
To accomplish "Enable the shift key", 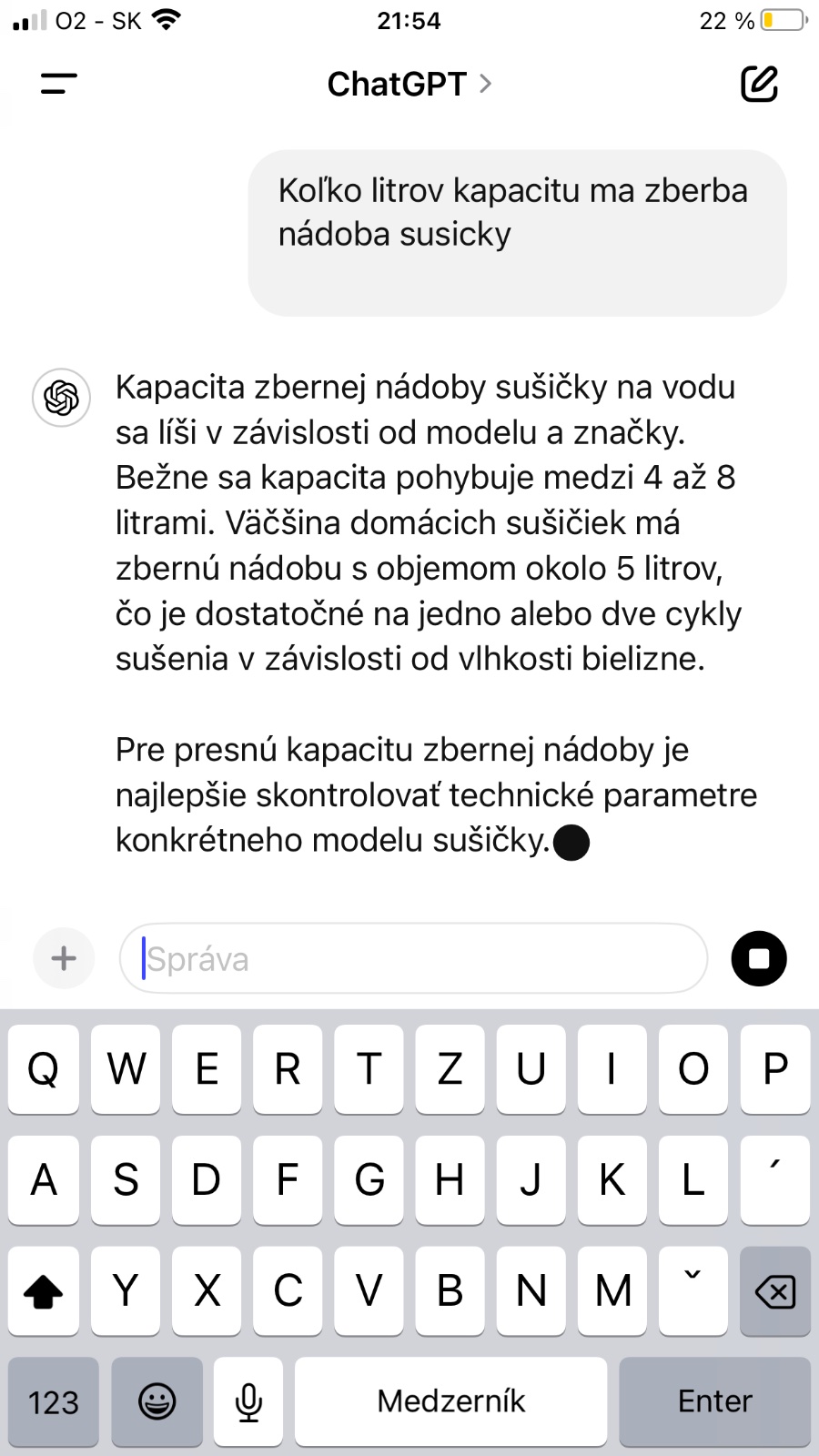I will pyautogui.click(x=43, y=1290).
